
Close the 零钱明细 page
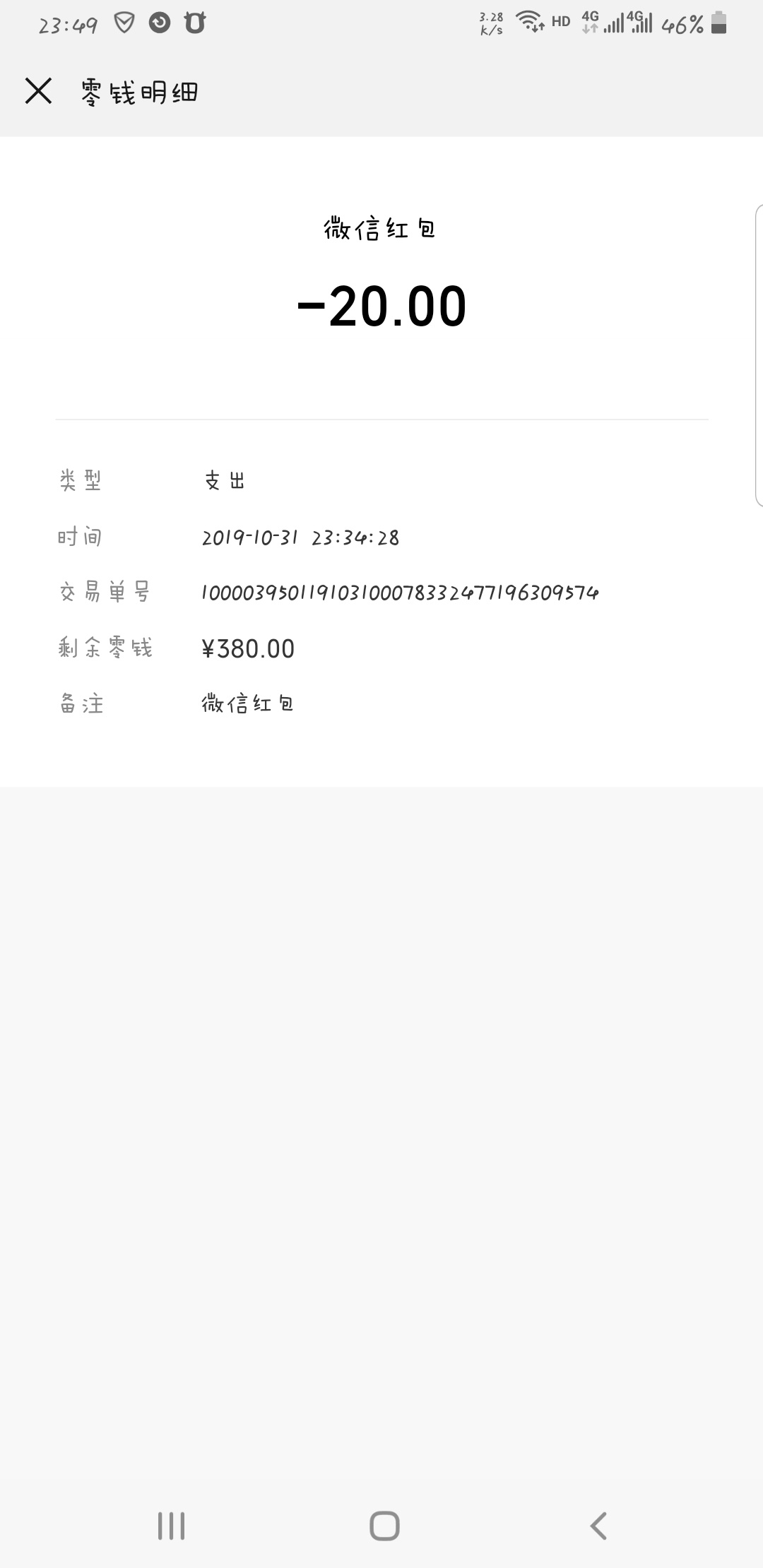[x=38, y=91]
